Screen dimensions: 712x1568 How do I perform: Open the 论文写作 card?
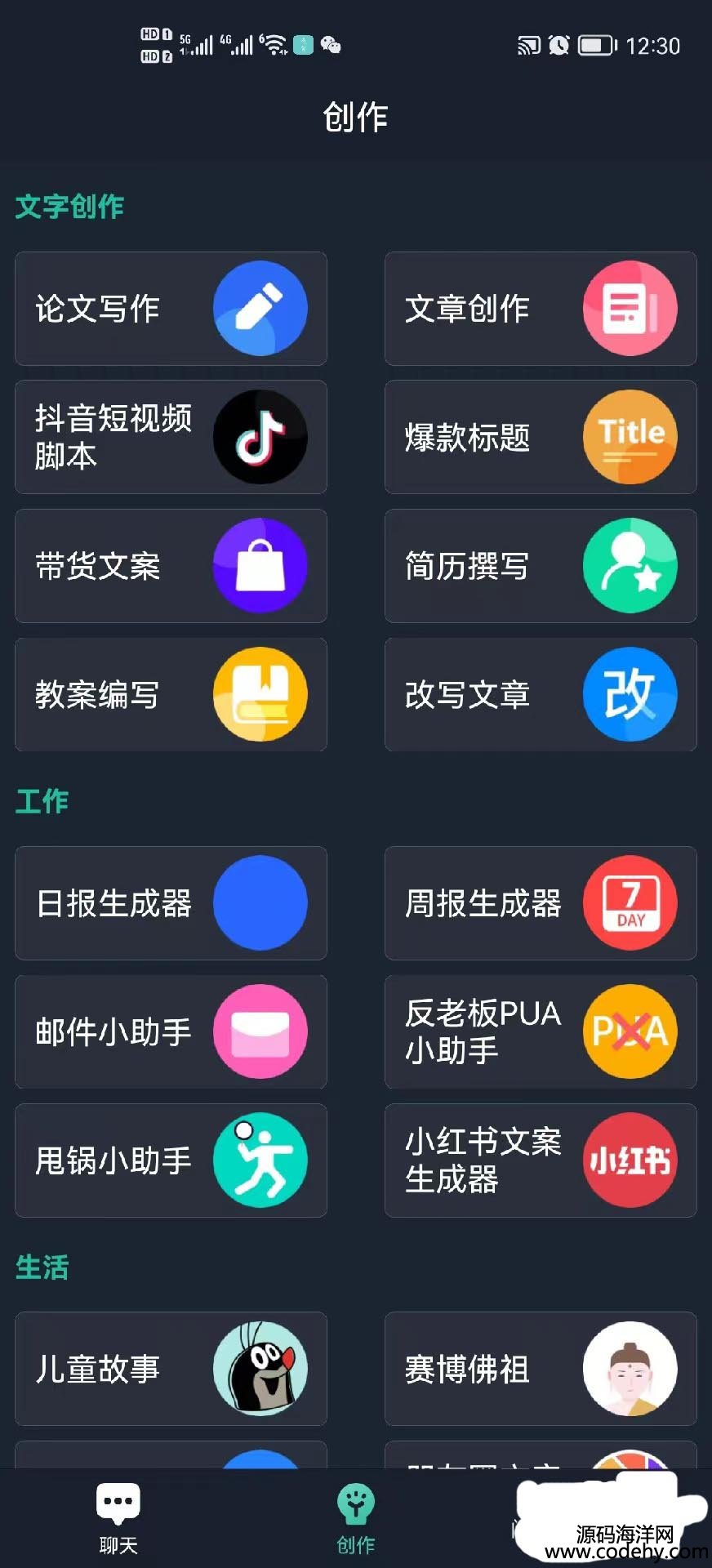(x=171, y=309)
